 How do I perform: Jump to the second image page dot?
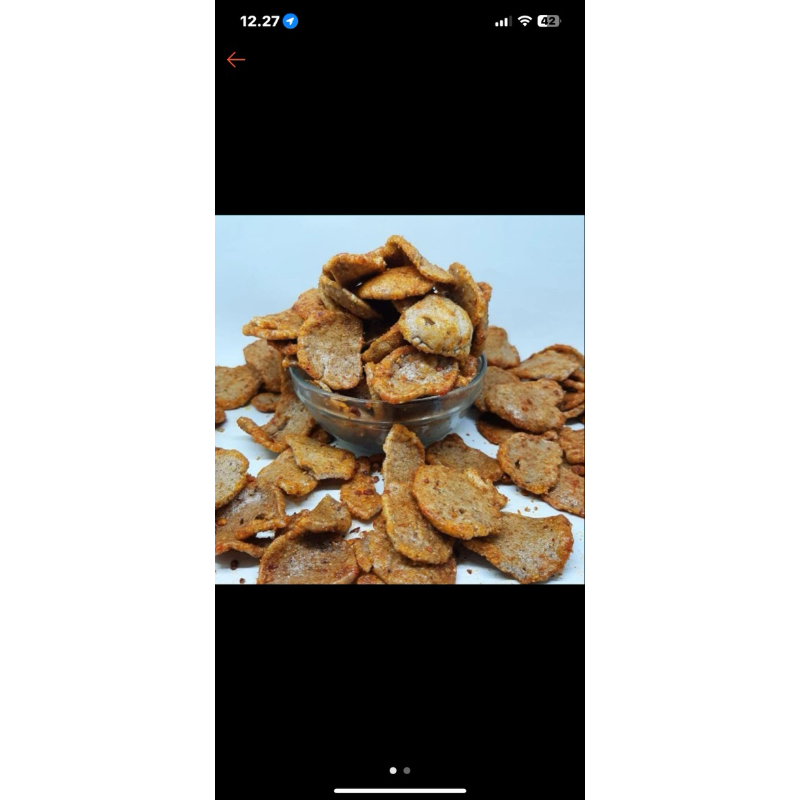(407, 770)
